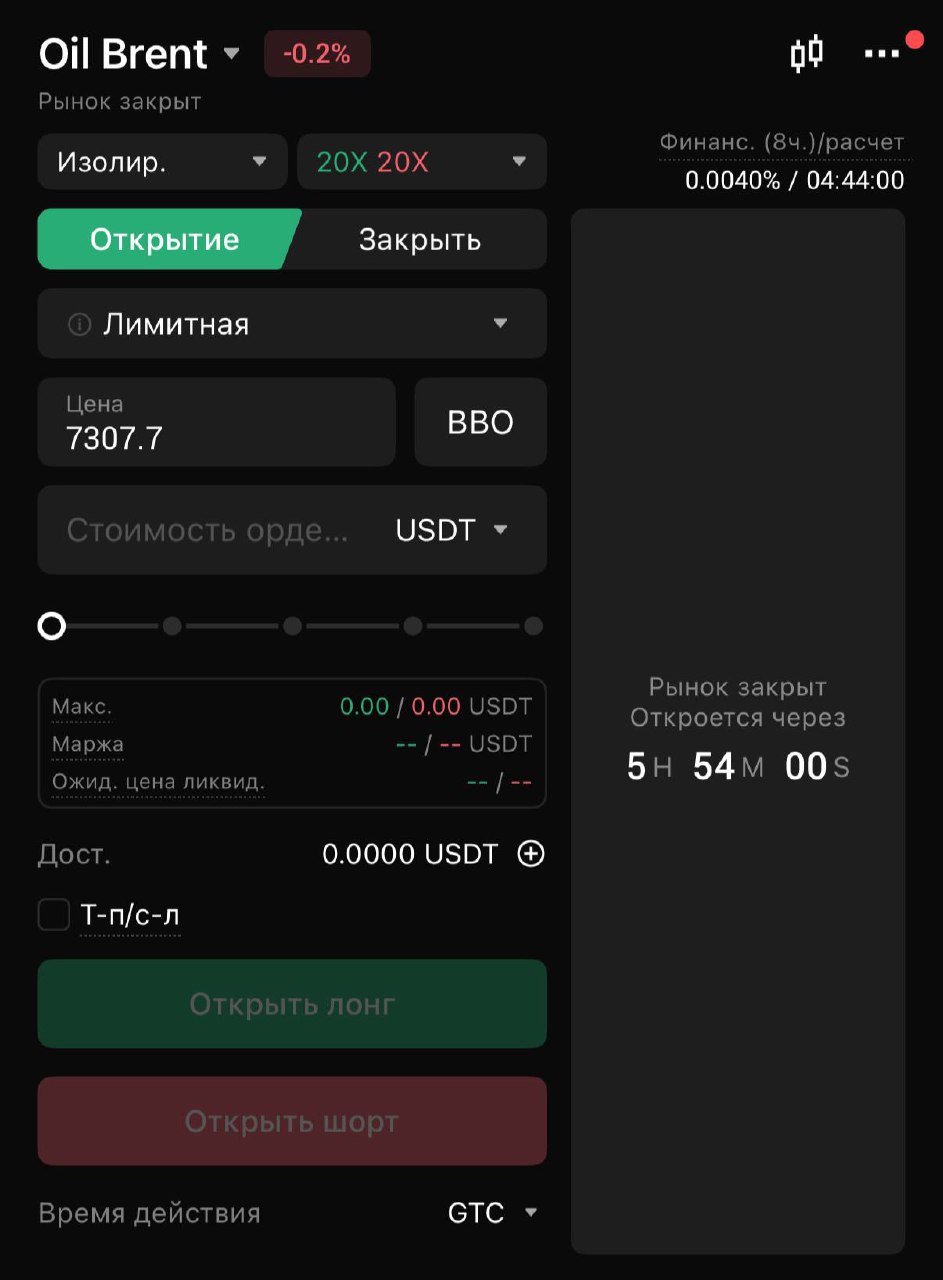Screen dimensions: 943x1280
Task: Set the amount slider to its midpoint
Action: pyautogui.click(x=292, y=627)
